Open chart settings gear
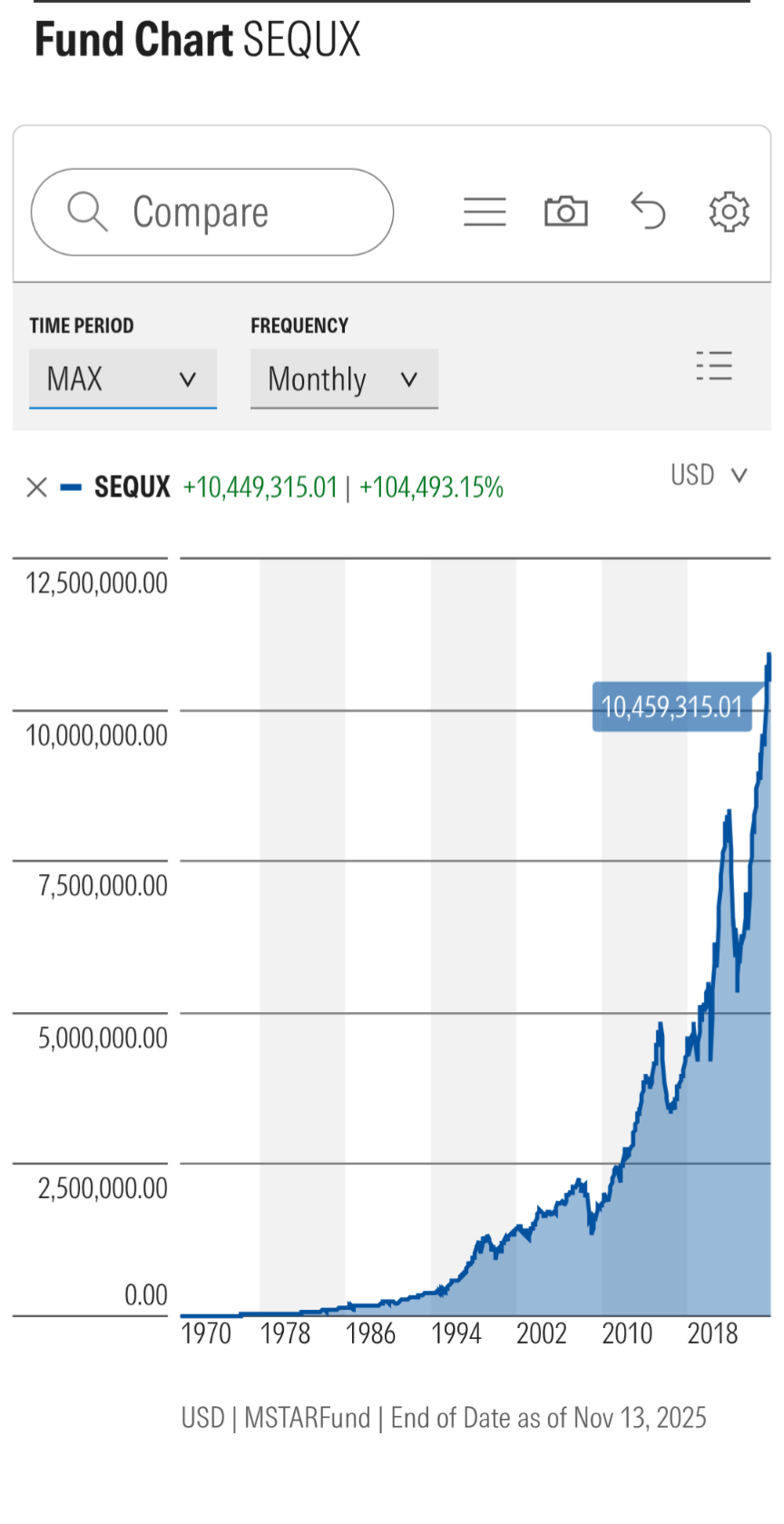The height and width of the screenshot is (1524, 784). (x=729, y=211)
